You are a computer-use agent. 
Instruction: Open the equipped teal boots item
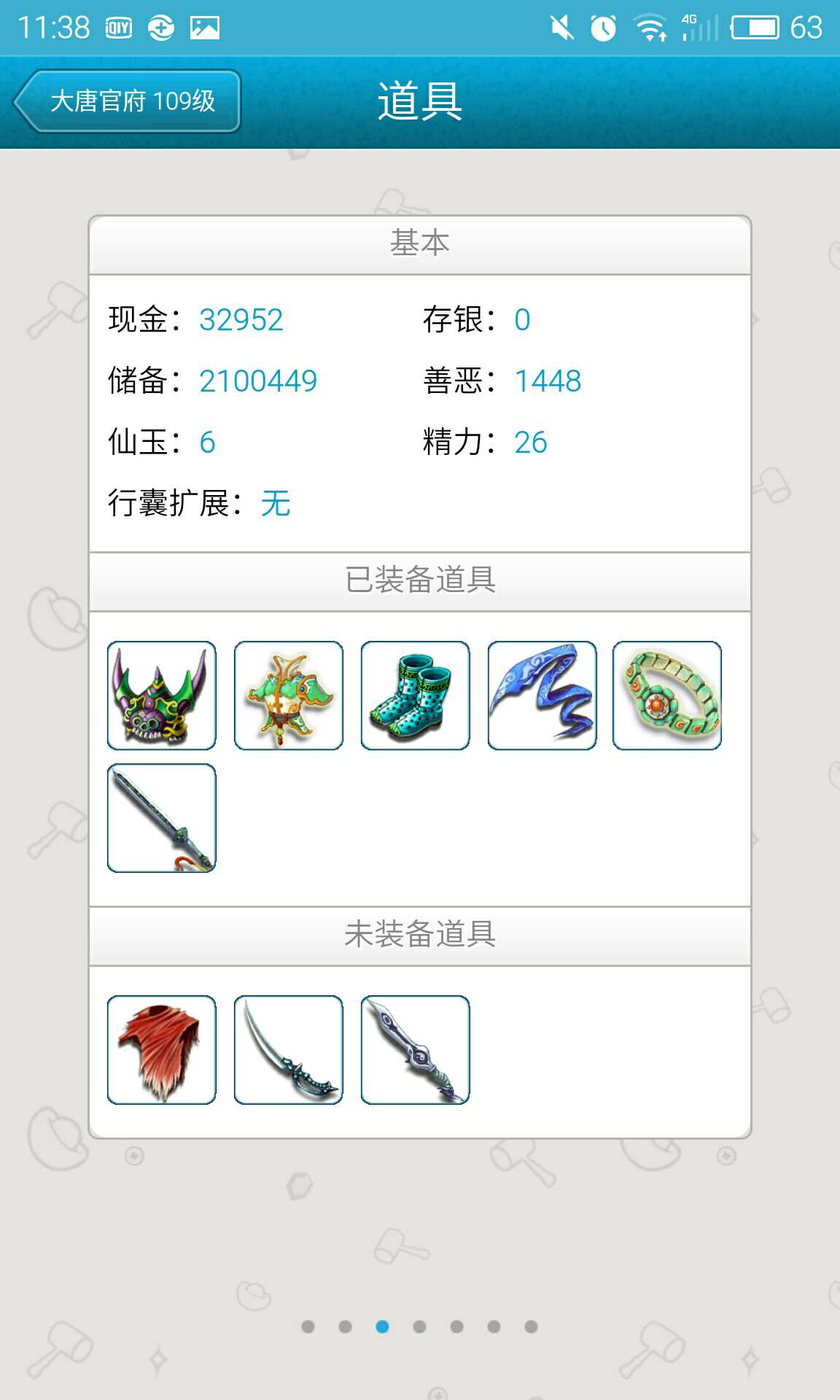tap(416, 696)
